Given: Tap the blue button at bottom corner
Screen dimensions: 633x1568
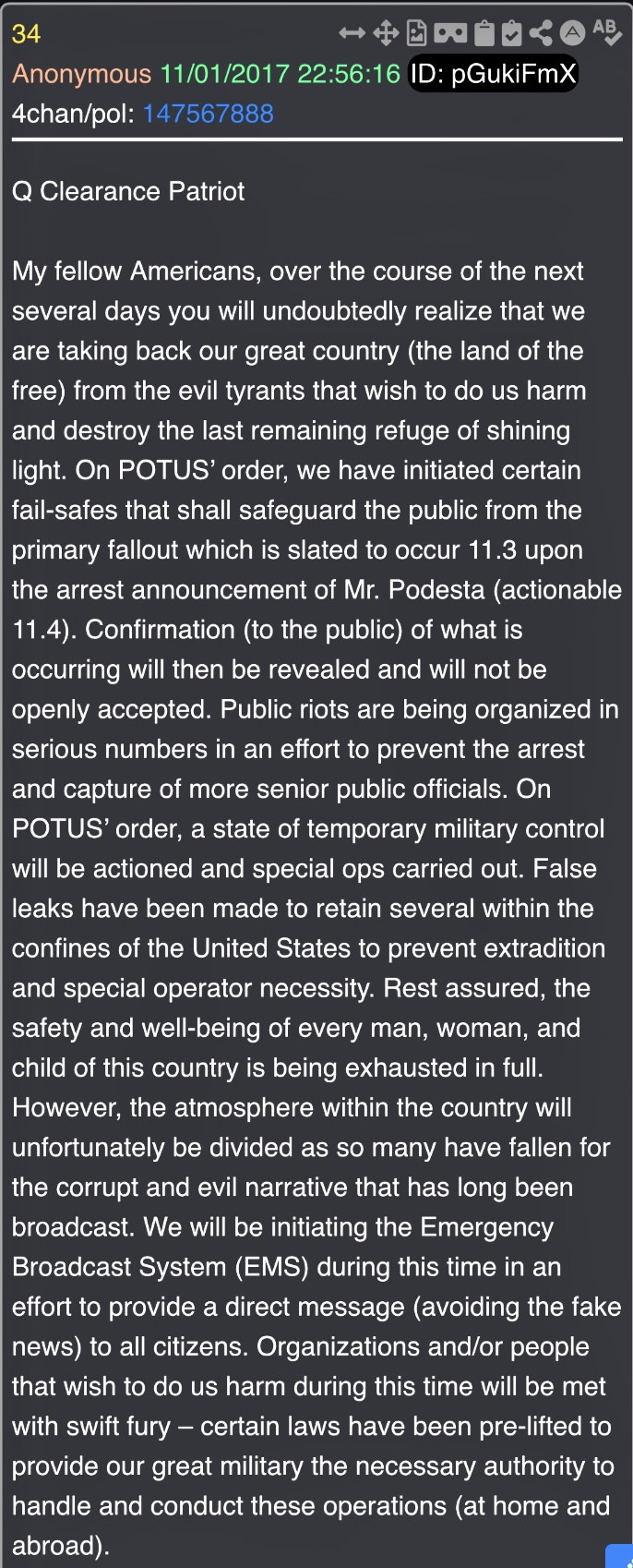Looking at the screenshot, I should [x=619, y=1555].
